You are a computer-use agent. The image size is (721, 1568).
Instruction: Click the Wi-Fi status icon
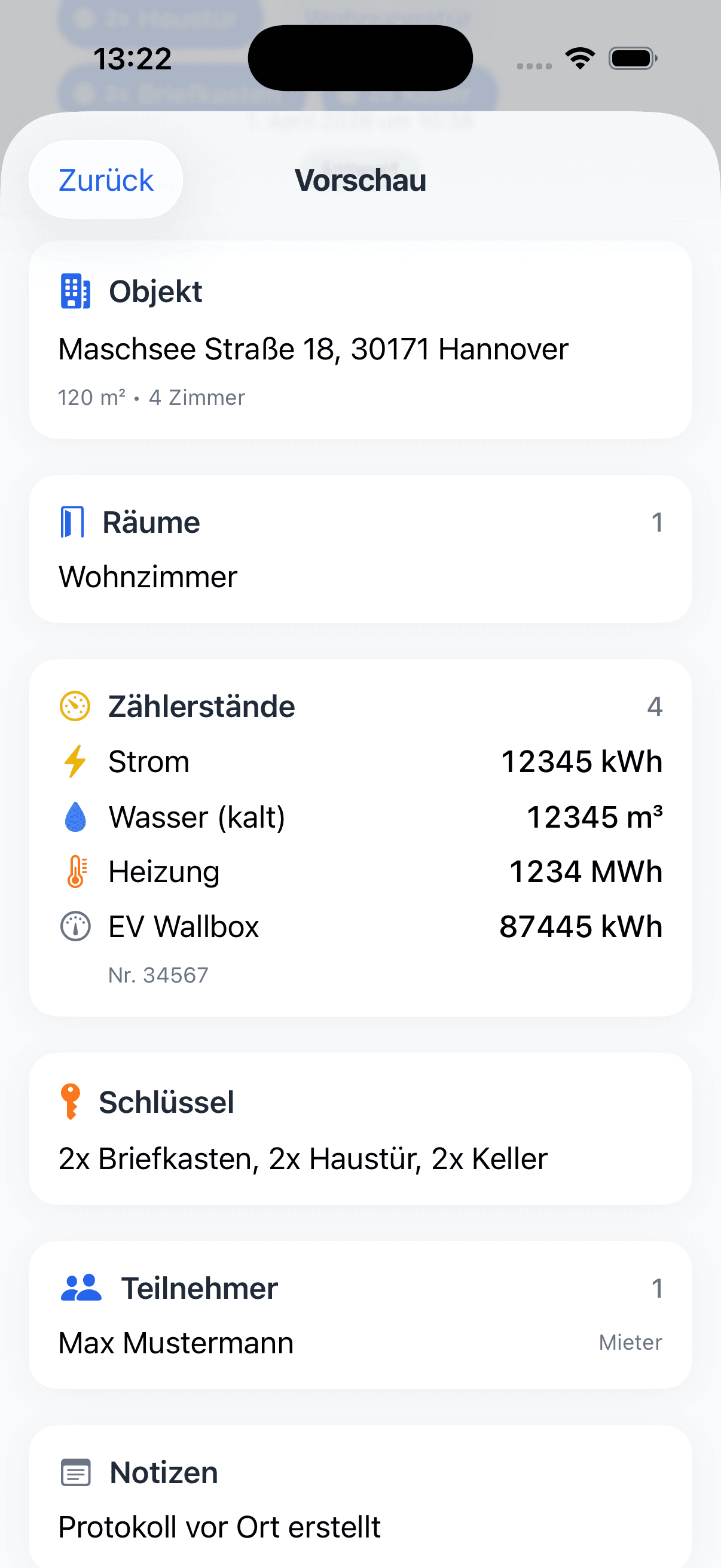coord(579,56)
